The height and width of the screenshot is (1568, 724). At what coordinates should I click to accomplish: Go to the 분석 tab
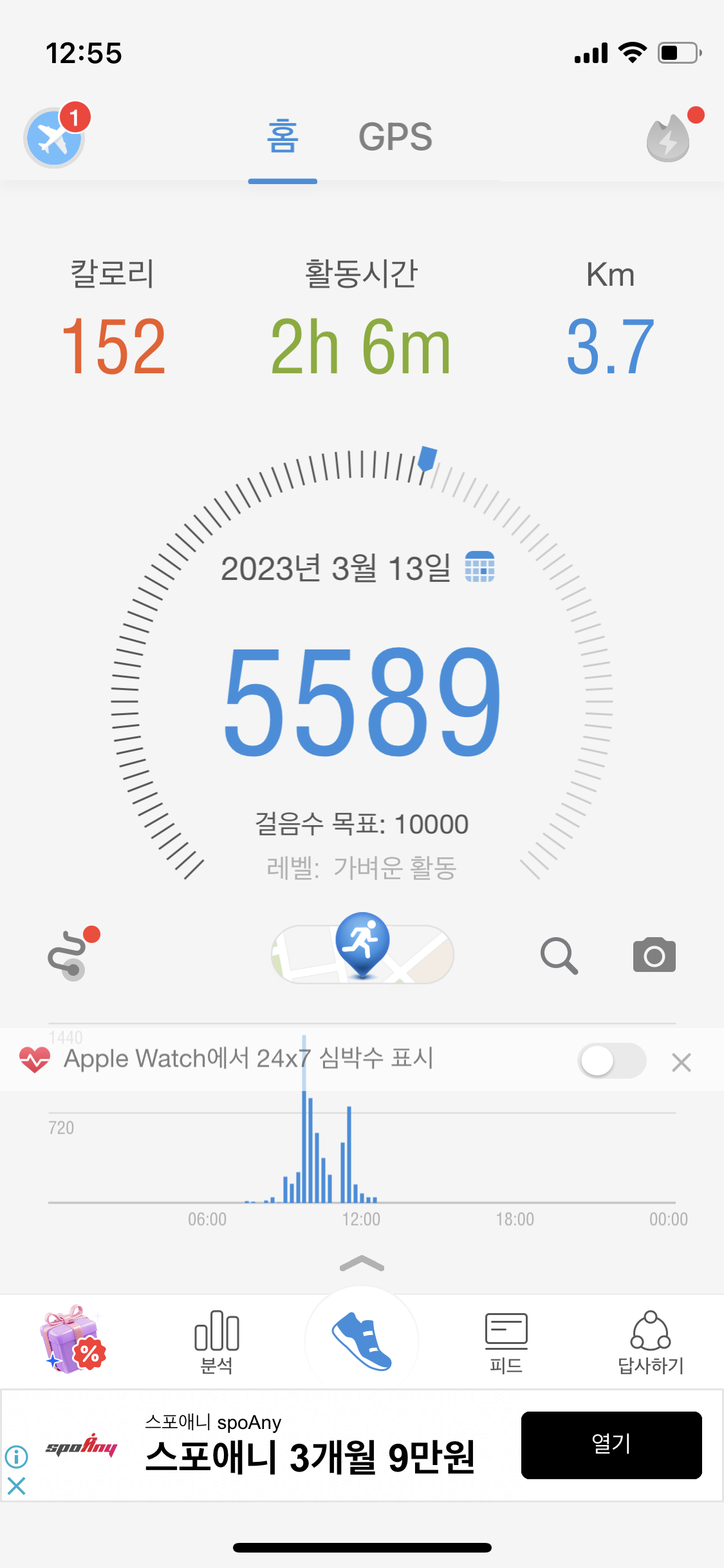[217, 1342]
